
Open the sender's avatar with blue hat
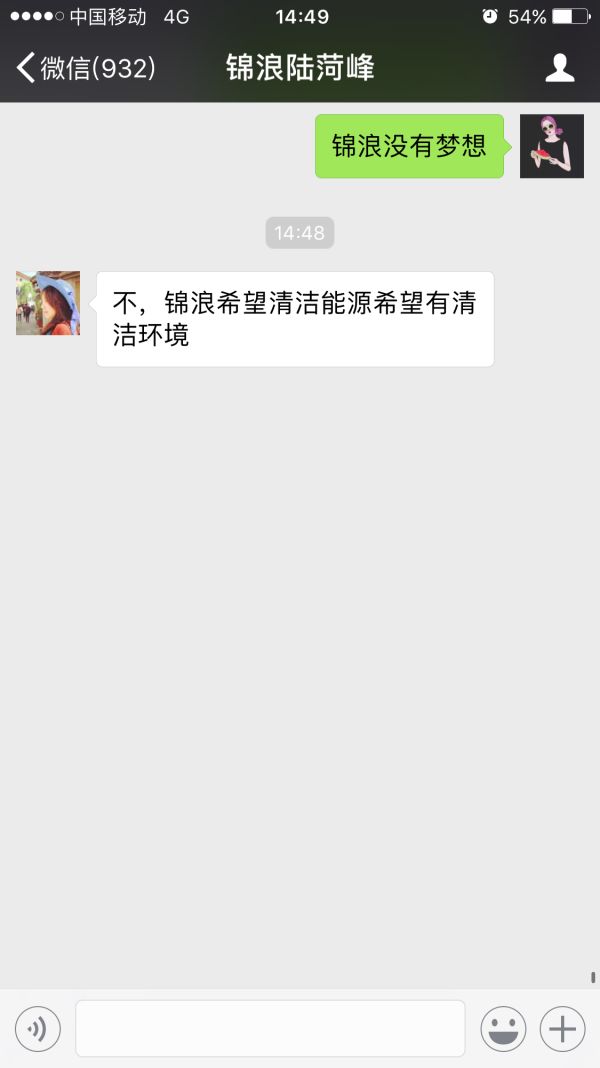[48, 303]
